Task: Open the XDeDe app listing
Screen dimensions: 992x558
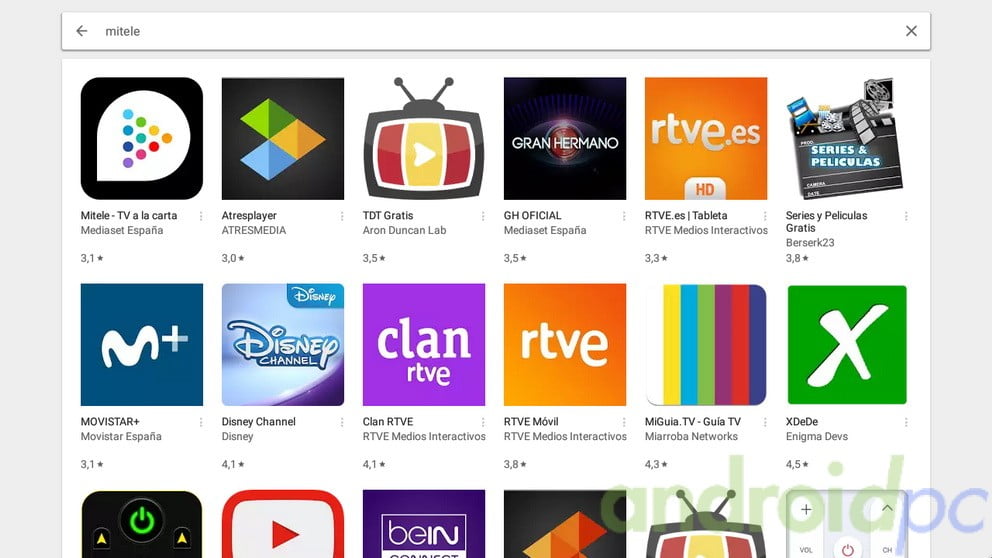Action: 847,344
